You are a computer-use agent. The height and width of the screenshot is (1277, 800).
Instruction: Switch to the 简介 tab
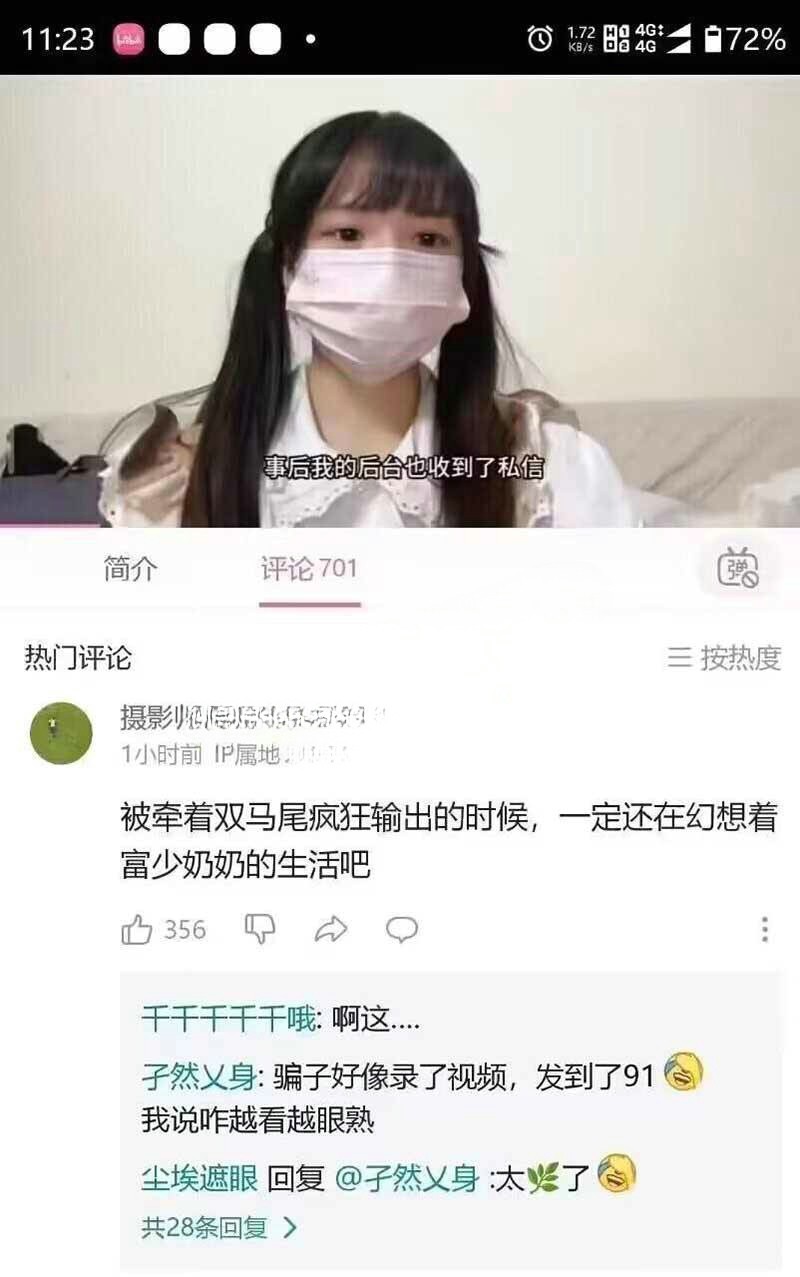click(x=131, y=569)
